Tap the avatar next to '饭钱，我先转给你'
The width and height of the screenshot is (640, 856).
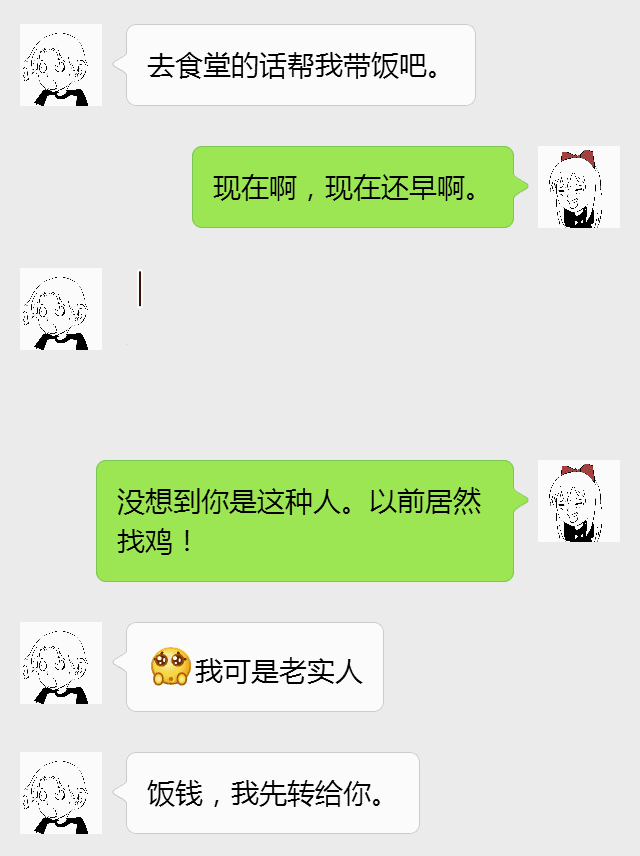coord(61,793)
